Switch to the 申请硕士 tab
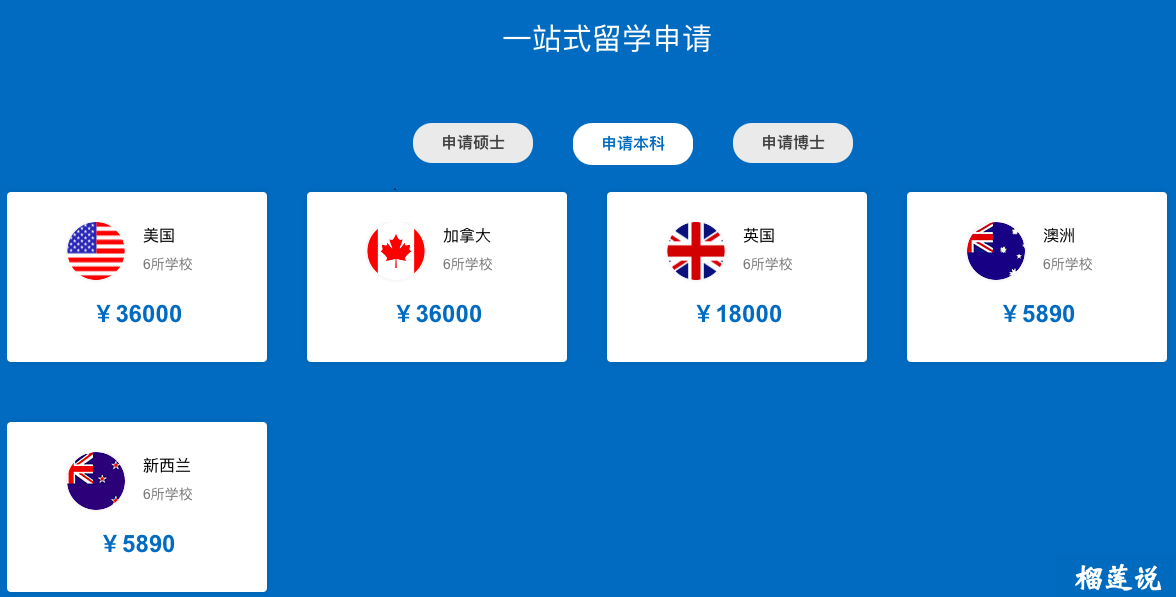Screen dimensions: 1176x597 [x=472, y=143]
